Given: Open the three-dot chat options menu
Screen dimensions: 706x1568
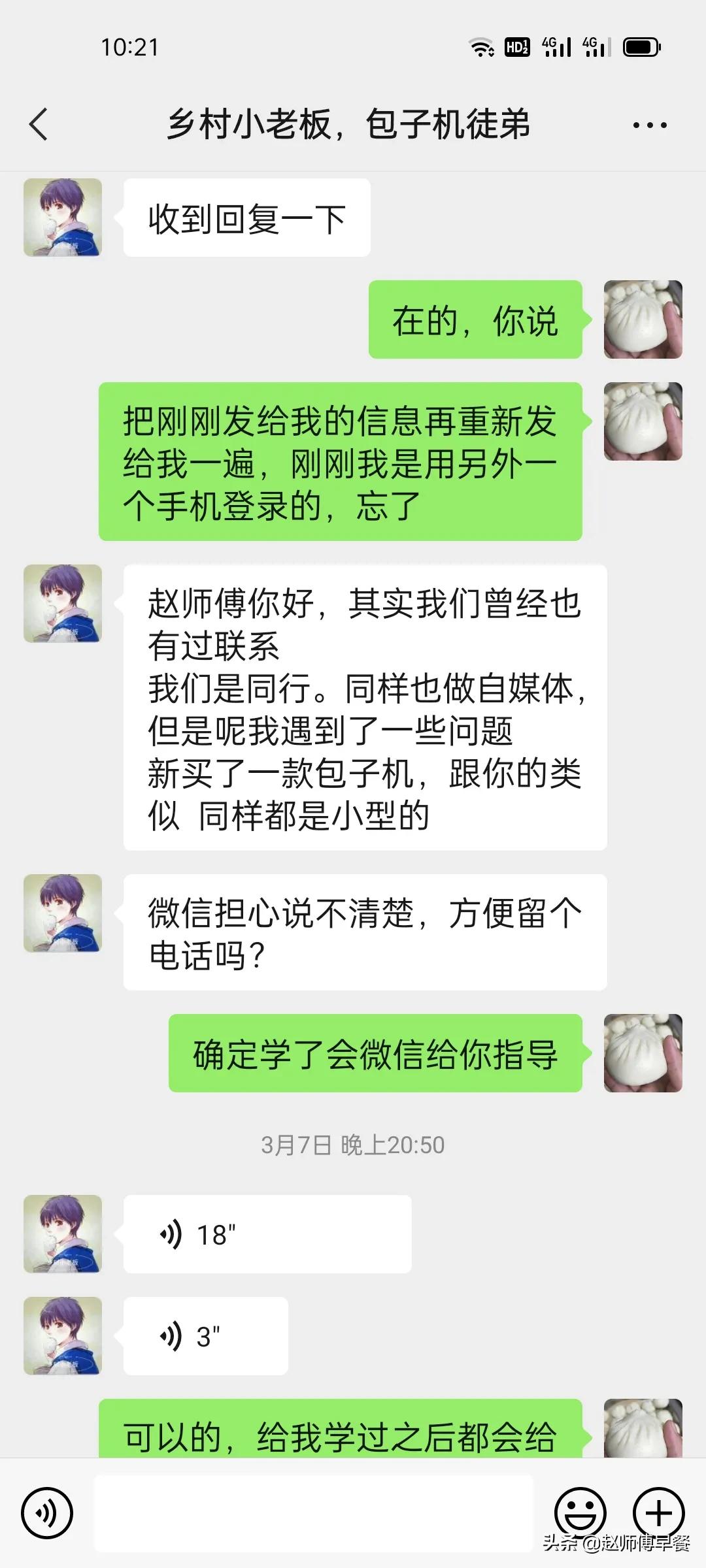Looking at the screenshot, I should tap(650, 125).
